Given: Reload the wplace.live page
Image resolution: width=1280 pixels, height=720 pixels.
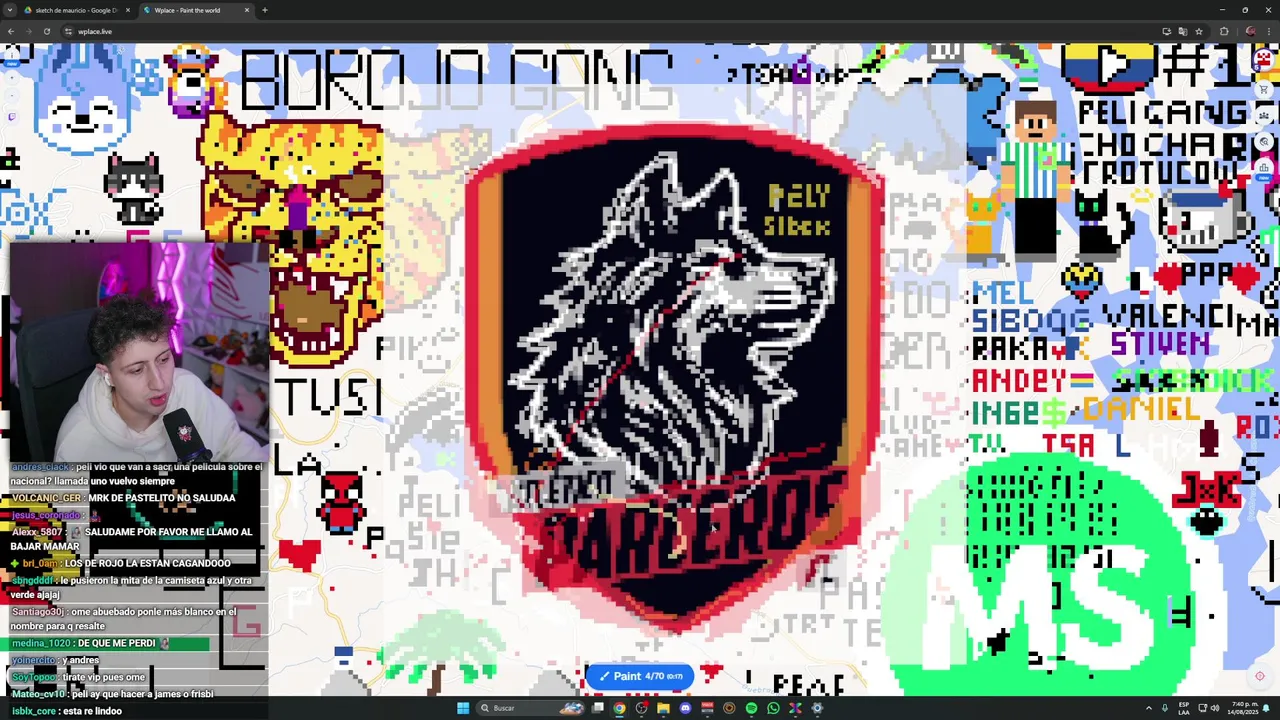Looking at the screenshot, I should point(46,31).
